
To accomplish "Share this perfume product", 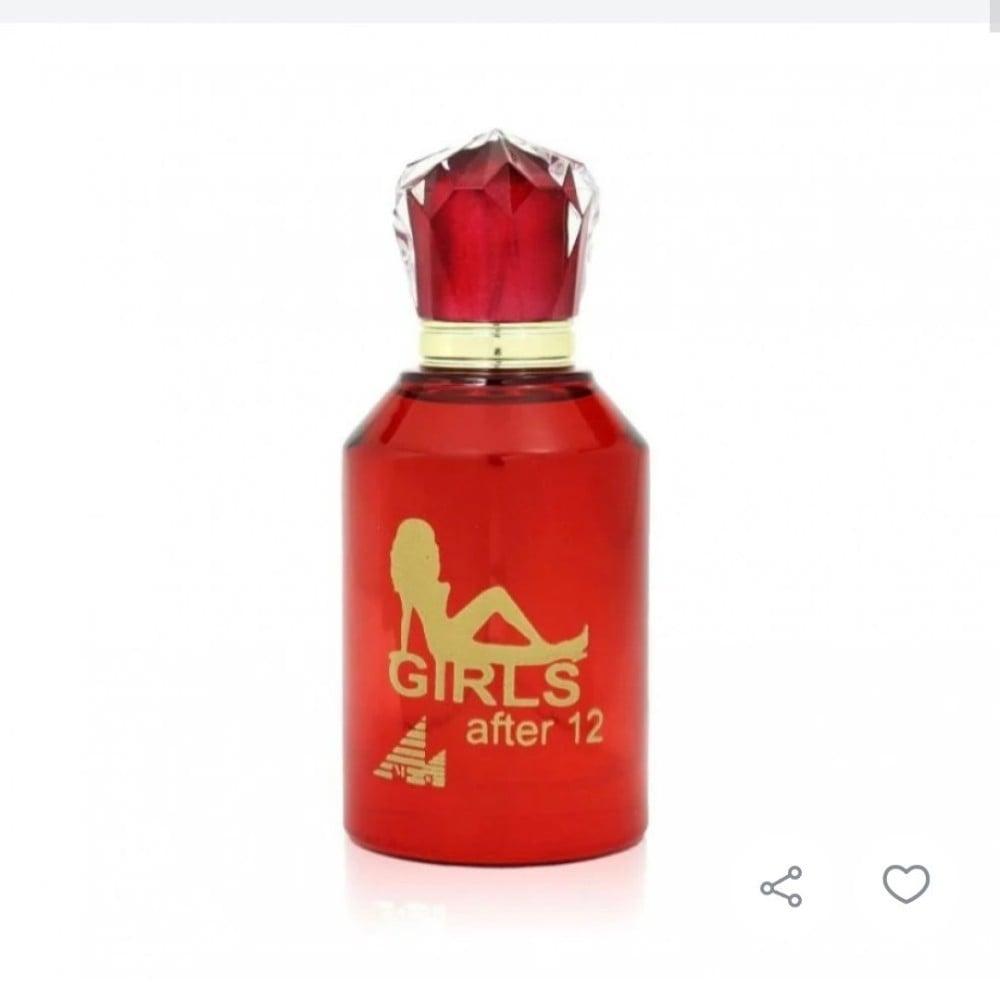I will click(x=781, y=886).
